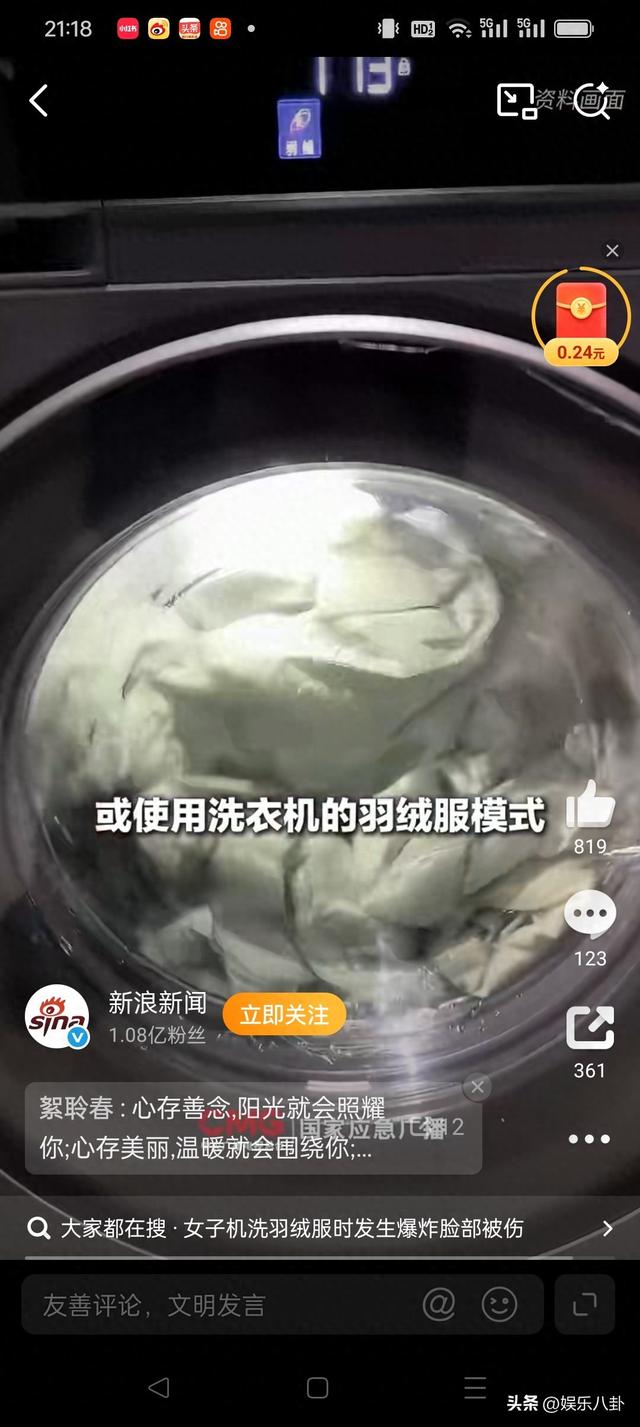This screenshot has height=1427, width=640.
Task: Follow 新浪新闻 with 立即关注
Action: pyautogui.click(x=284, y=1015)
